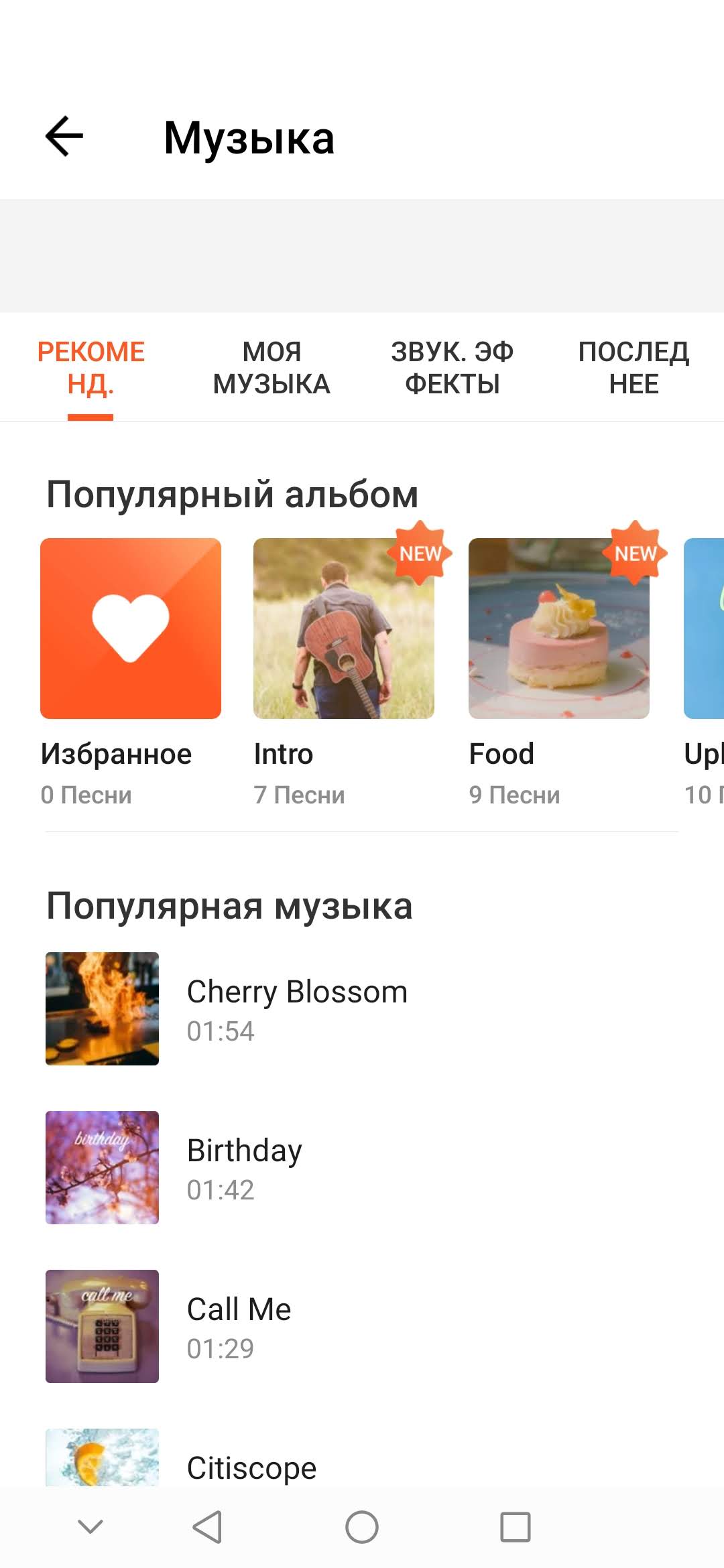
Task: Open the Избранное album
Action: (x=131, y=629)
